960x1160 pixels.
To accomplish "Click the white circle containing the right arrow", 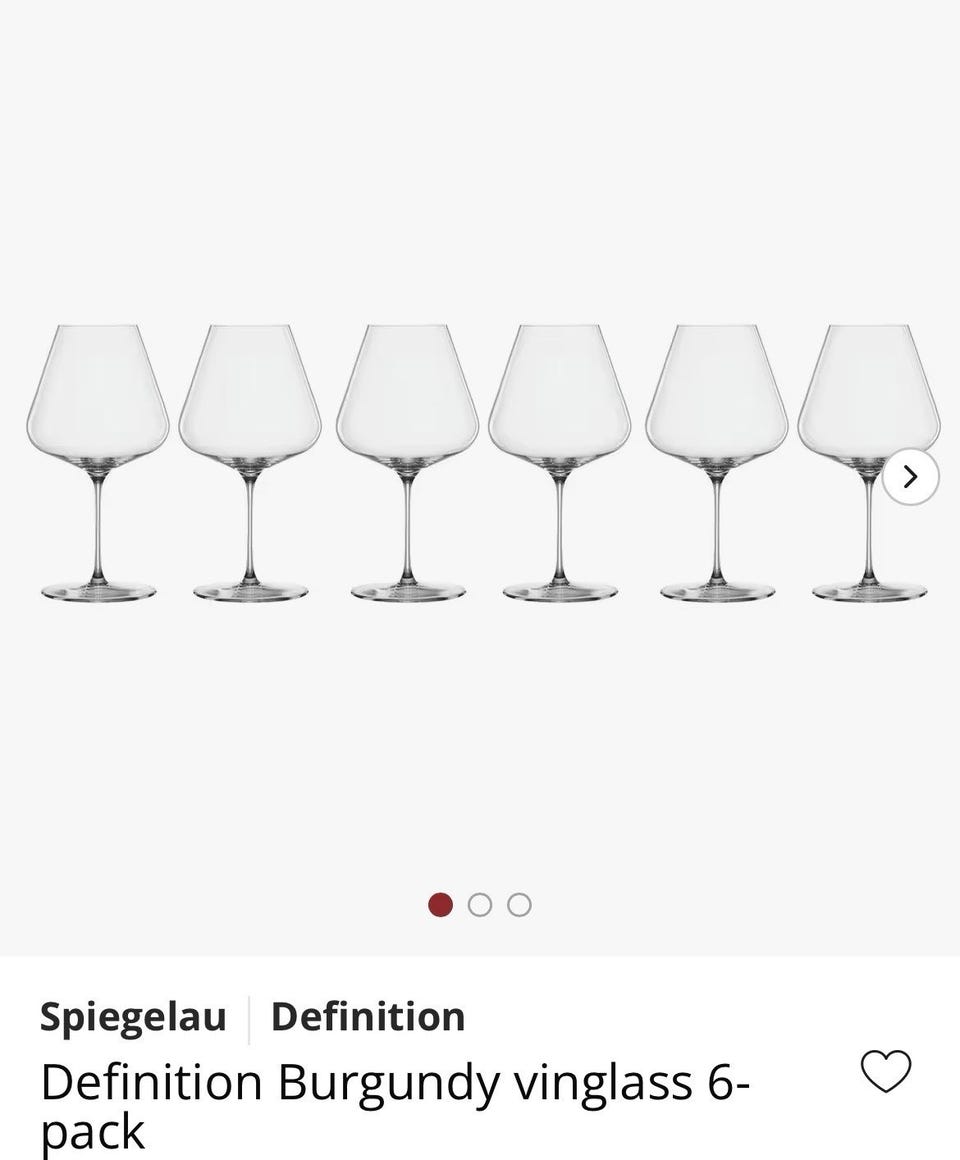I will click(909, 477).
